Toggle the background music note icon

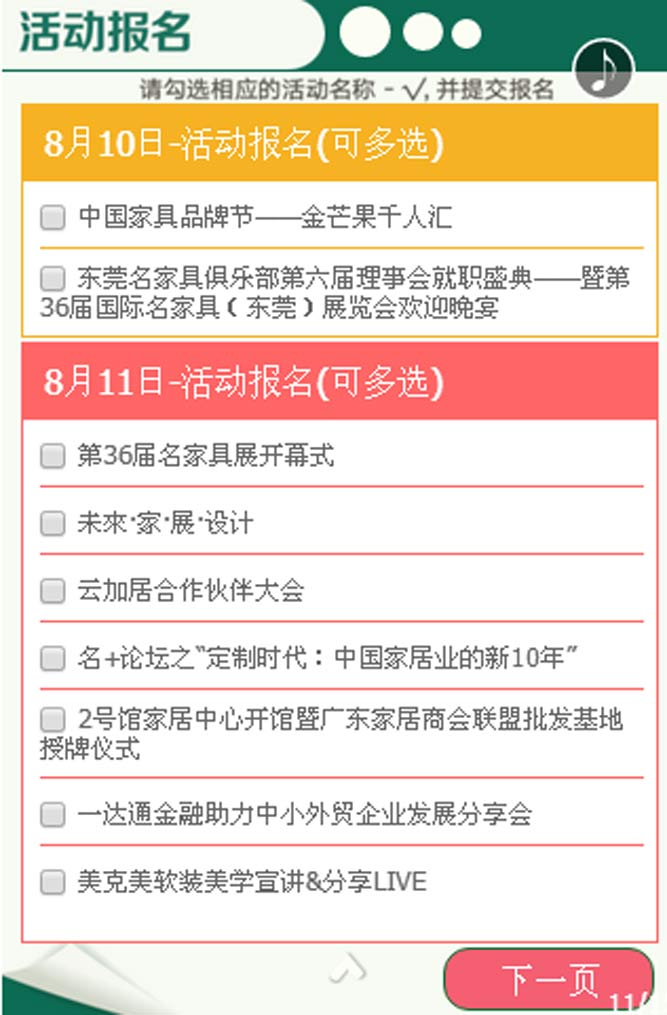click(603, 69)
